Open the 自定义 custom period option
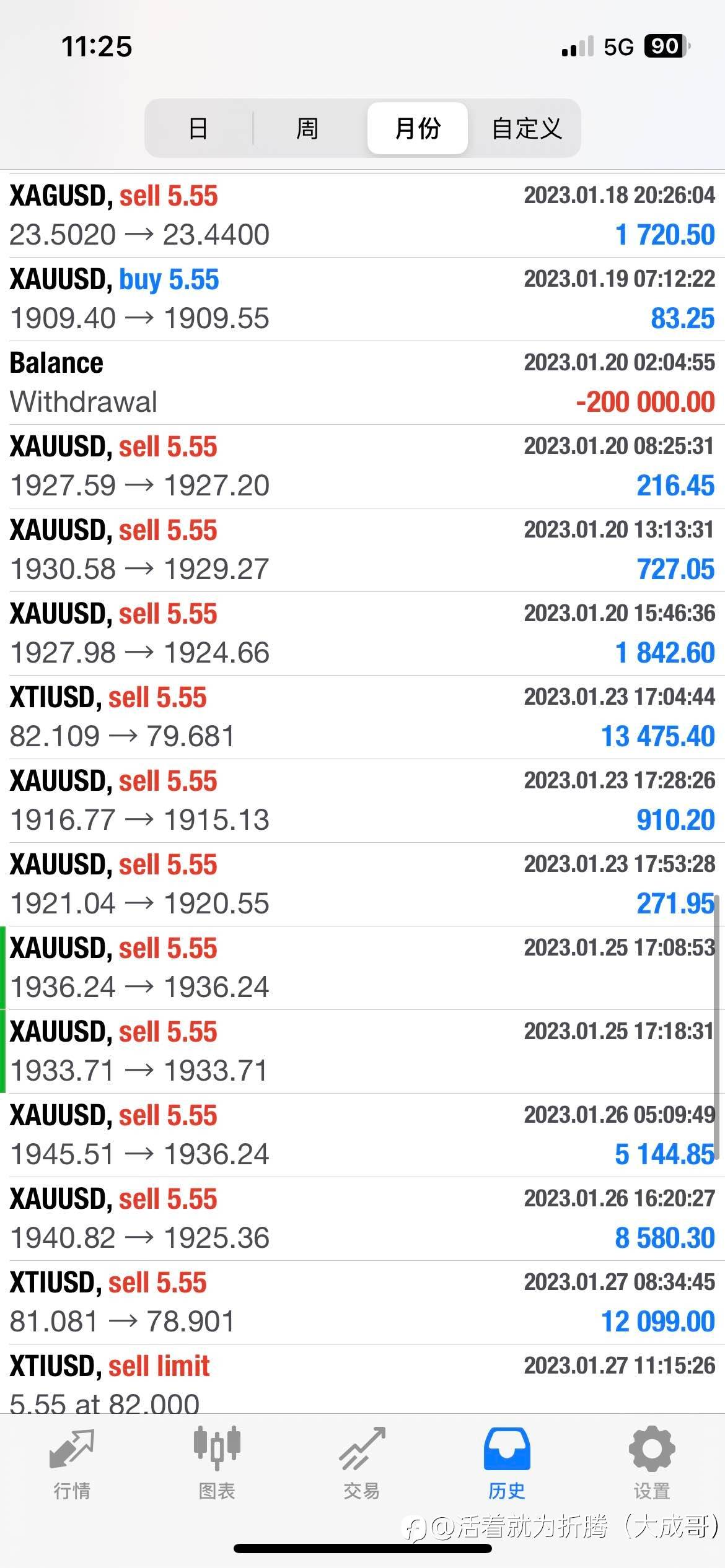 (527, 128)
